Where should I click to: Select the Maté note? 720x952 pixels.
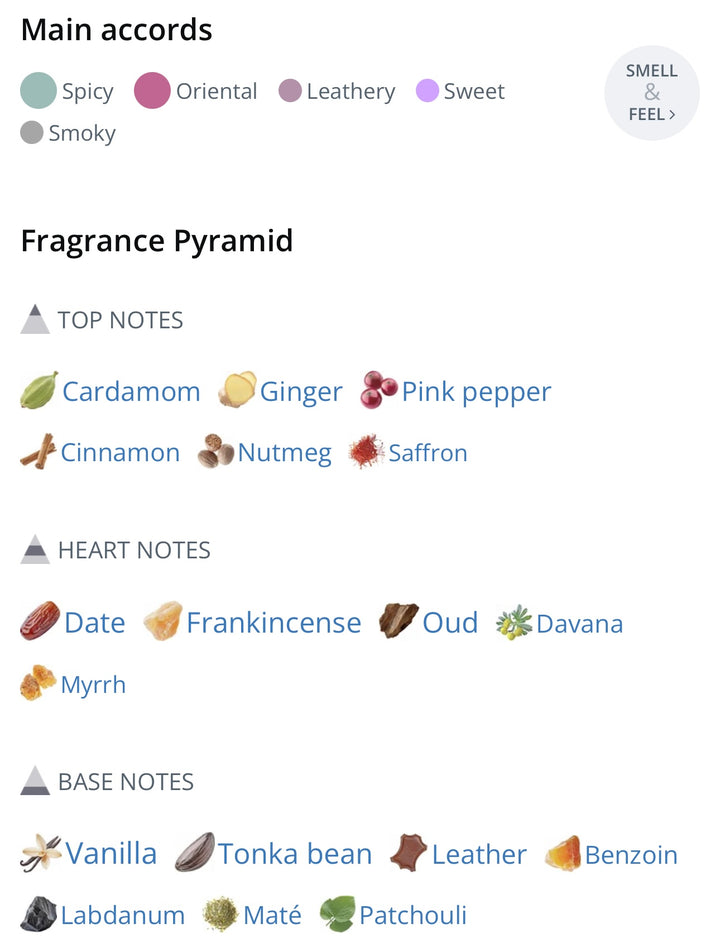[271, 915]
